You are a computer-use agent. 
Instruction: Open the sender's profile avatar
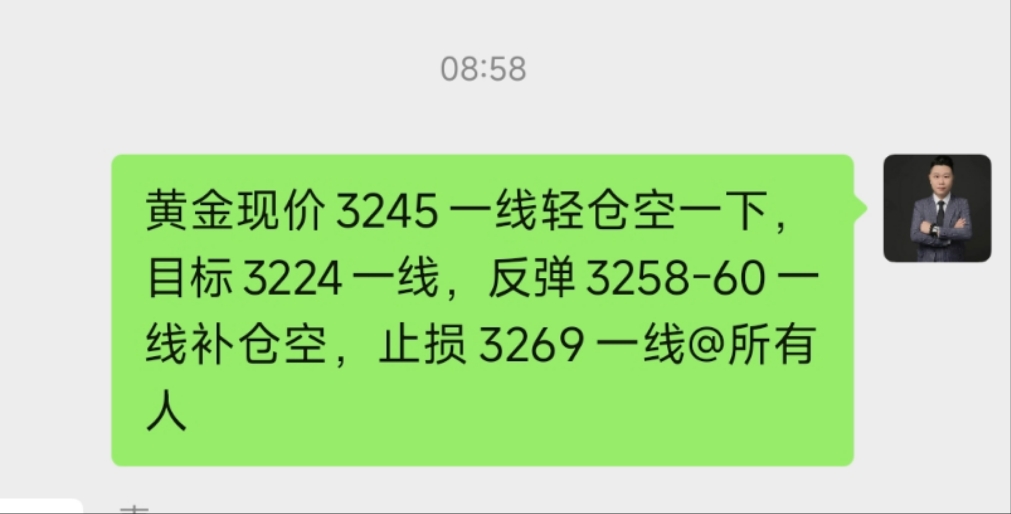(x=937, y=208)
